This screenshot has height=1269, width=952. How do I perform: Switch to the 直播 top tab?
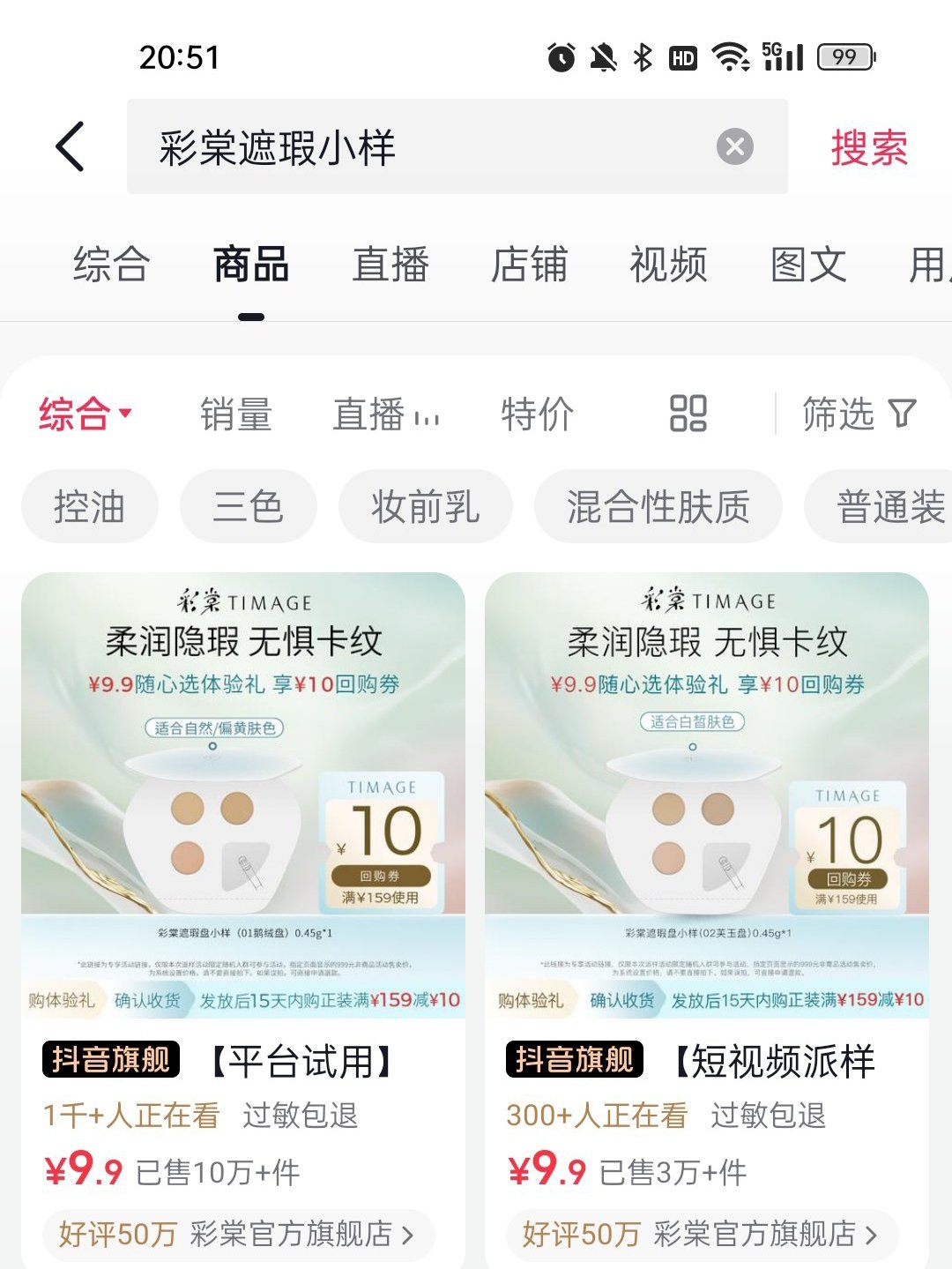[390, 265]
